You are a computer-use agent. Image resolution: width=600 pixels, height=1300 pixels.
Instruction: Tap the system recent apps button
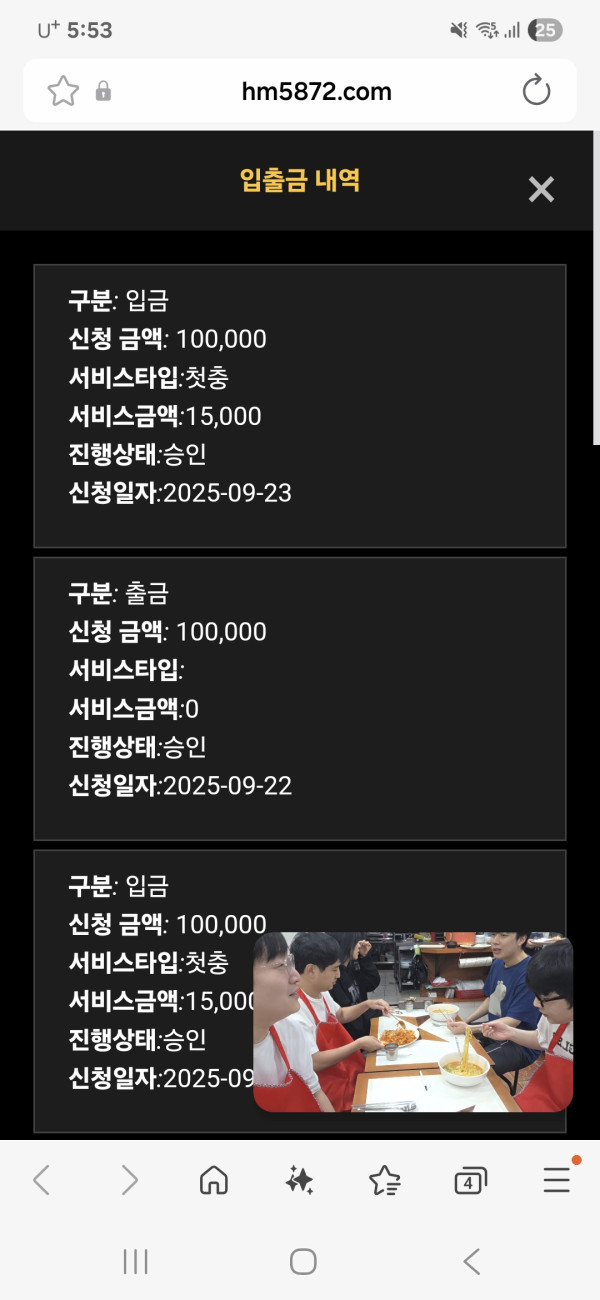[135, 1261]
